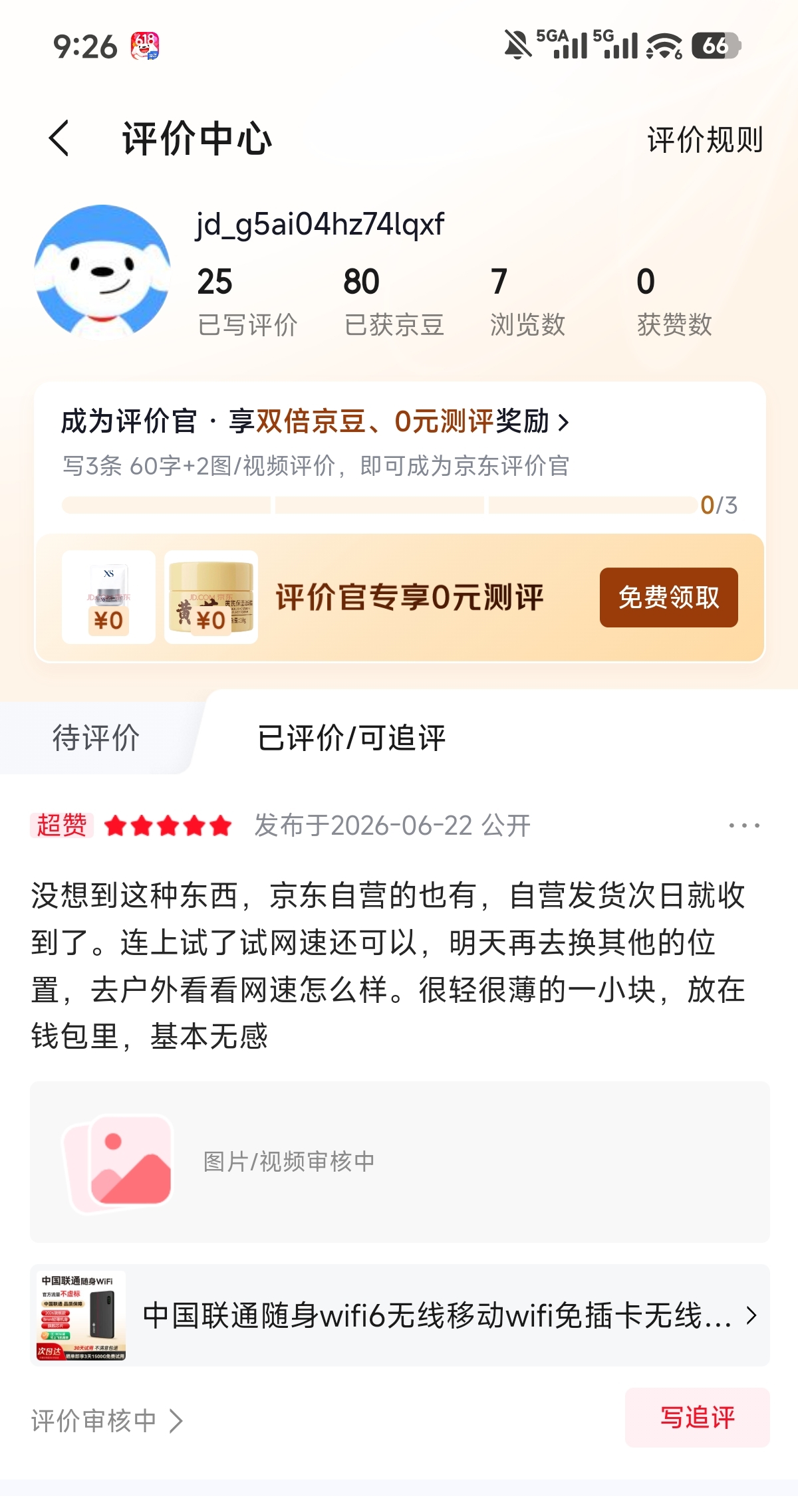This screenshot has width=798, height=1512.
Task: Open the first ¥0 trial product tile
Action: point(108,597)
